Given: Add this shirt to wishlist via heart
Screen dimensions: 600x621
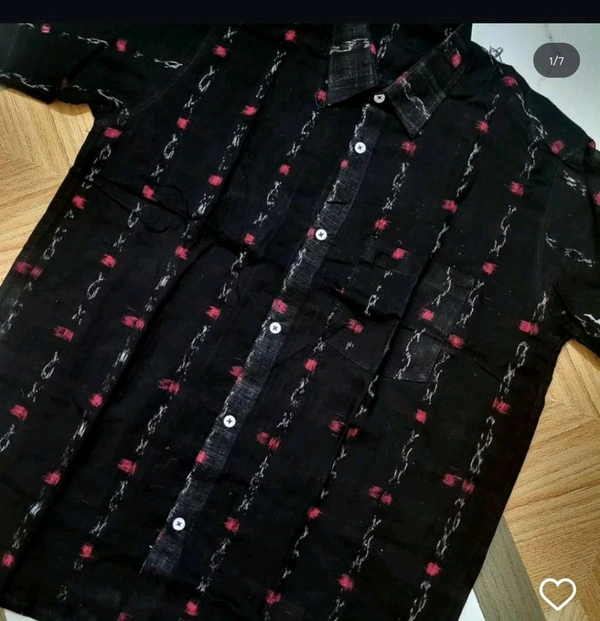Looking at the screenshot, I should click(557, 593).
